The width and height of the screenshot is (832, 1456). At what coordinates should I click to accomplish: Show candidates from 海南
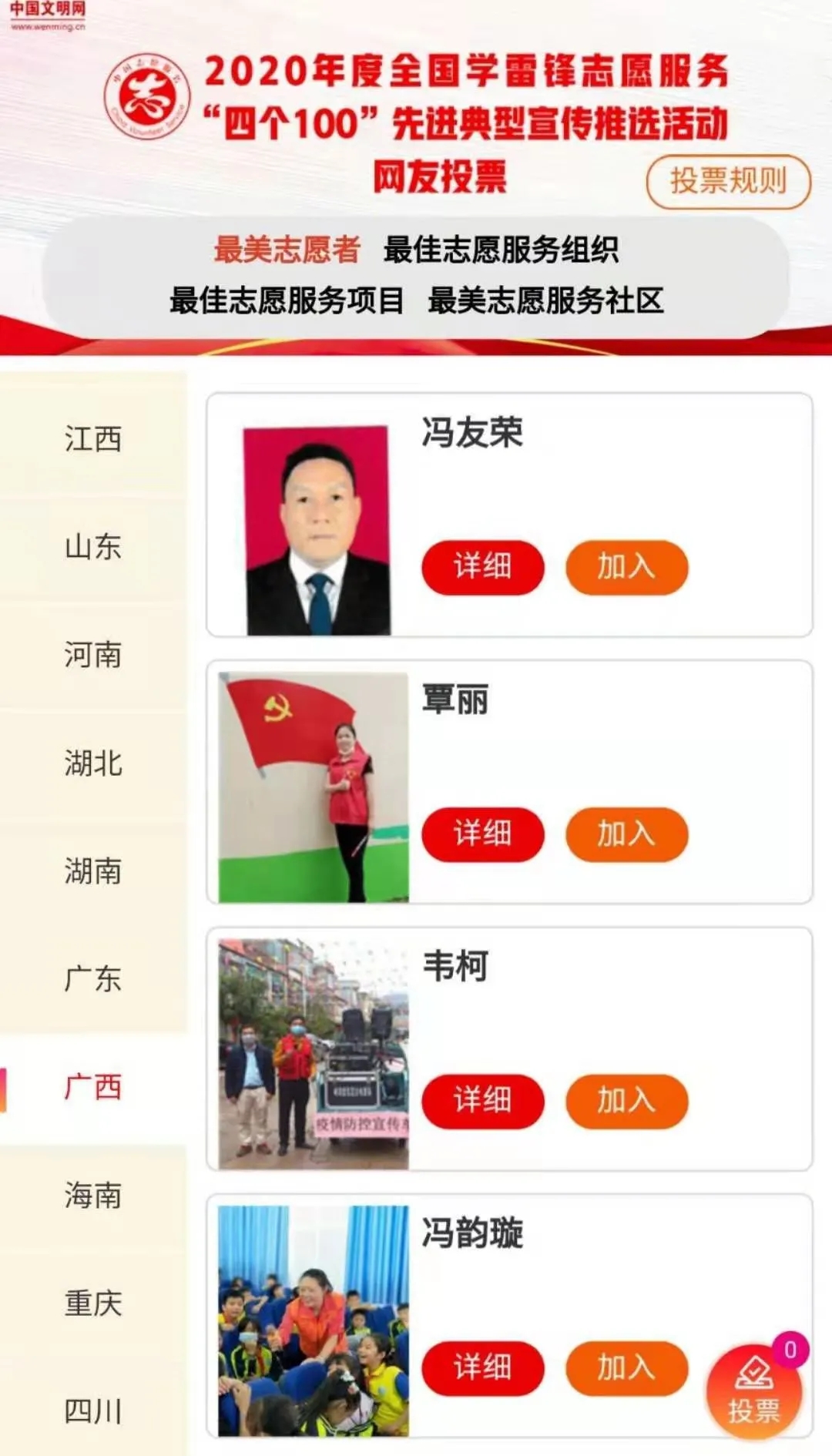tap(93, 1196)
